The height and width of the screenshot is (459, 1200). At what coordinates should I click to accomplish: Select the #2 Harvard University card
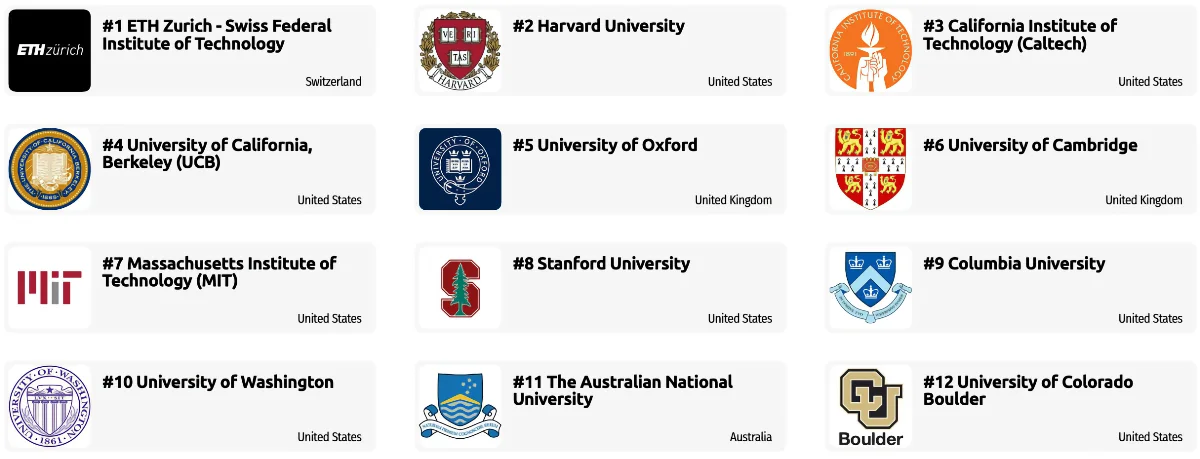[x=598, y=27]
